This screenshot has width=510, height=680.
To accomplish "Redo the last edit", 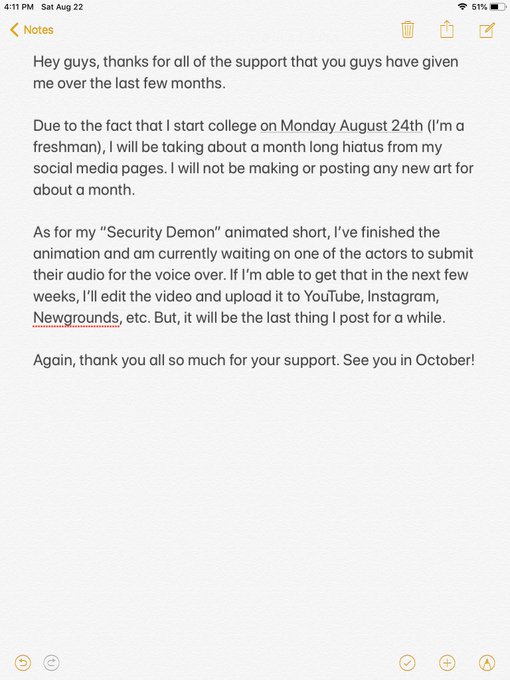I will pyautogui.click(x=52, y=663).
